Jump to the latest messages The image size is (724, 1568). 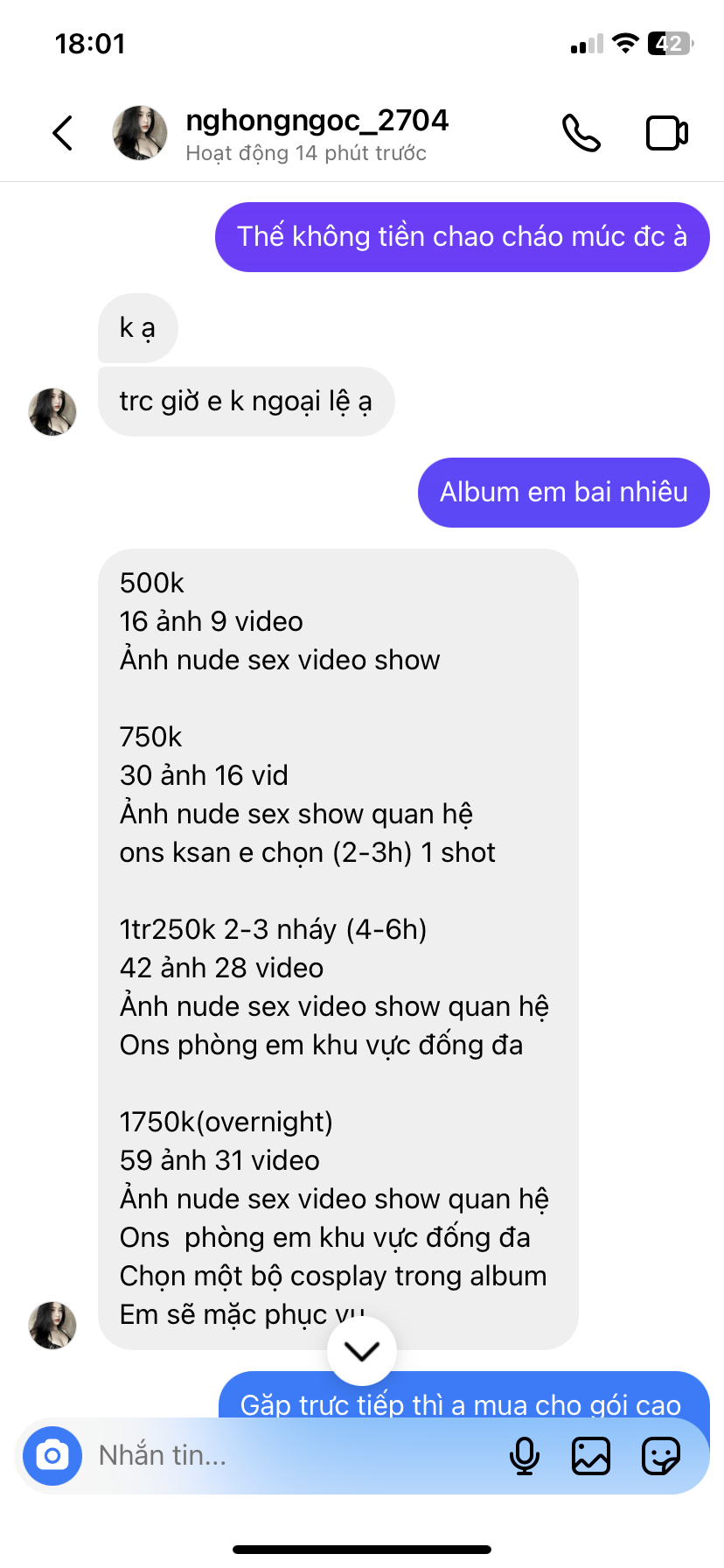click(361, 1351)
